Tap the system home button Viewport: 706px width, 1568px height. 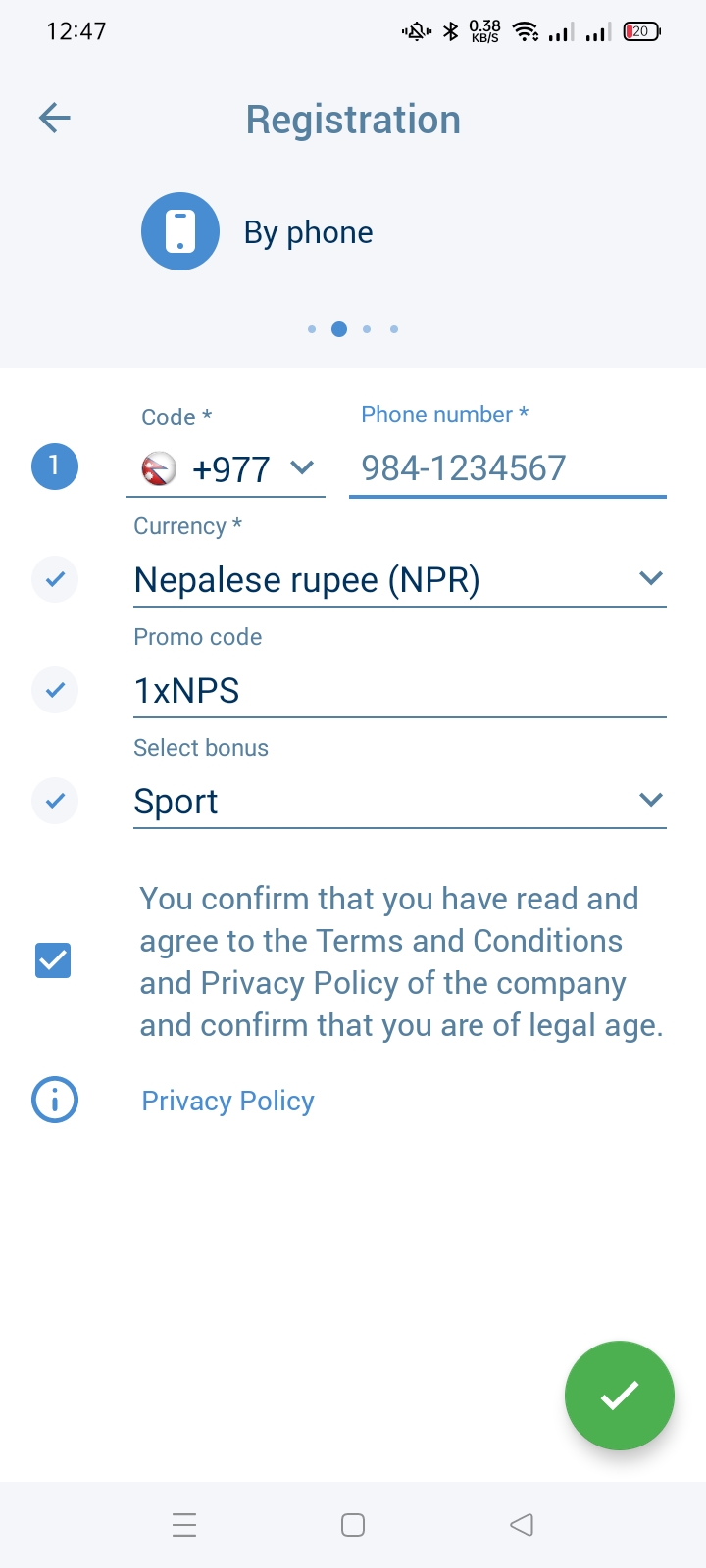coord(353,1525)
